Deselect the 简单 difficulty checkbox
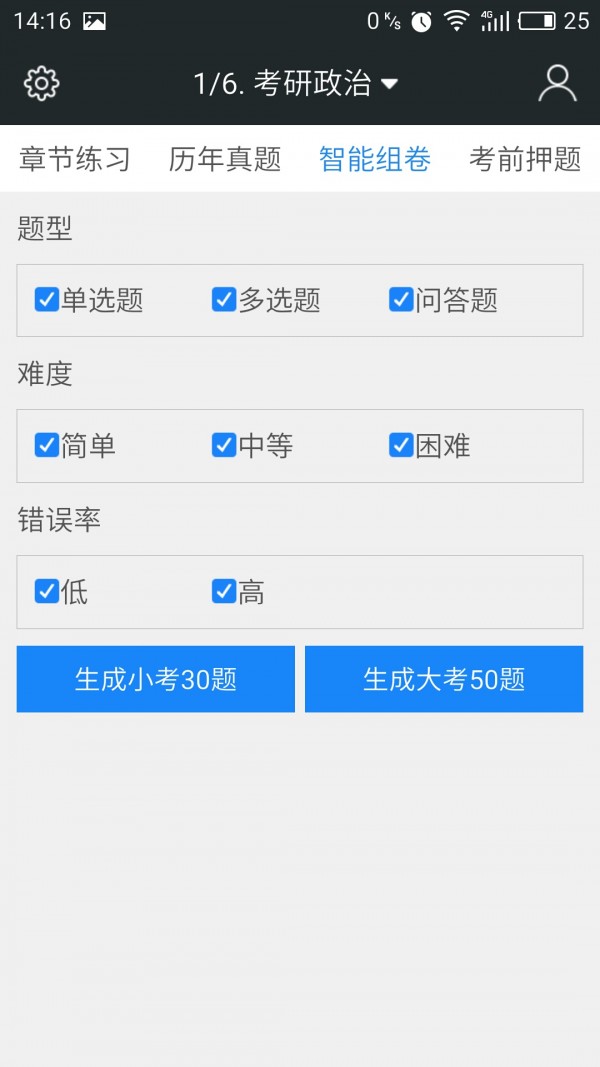 [47, 445]
